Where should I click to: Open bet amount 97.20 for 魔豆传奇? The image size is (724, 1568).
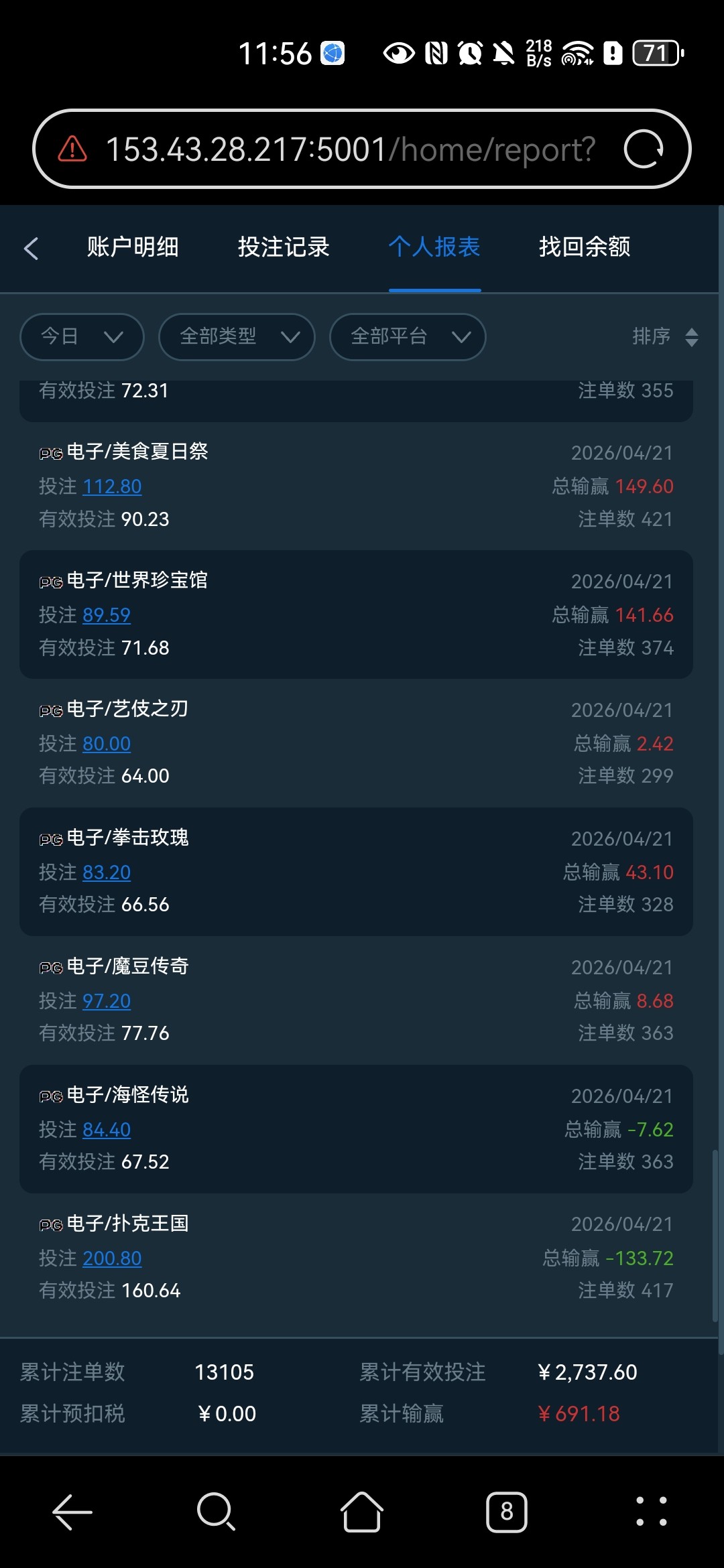pos(107,1001)
